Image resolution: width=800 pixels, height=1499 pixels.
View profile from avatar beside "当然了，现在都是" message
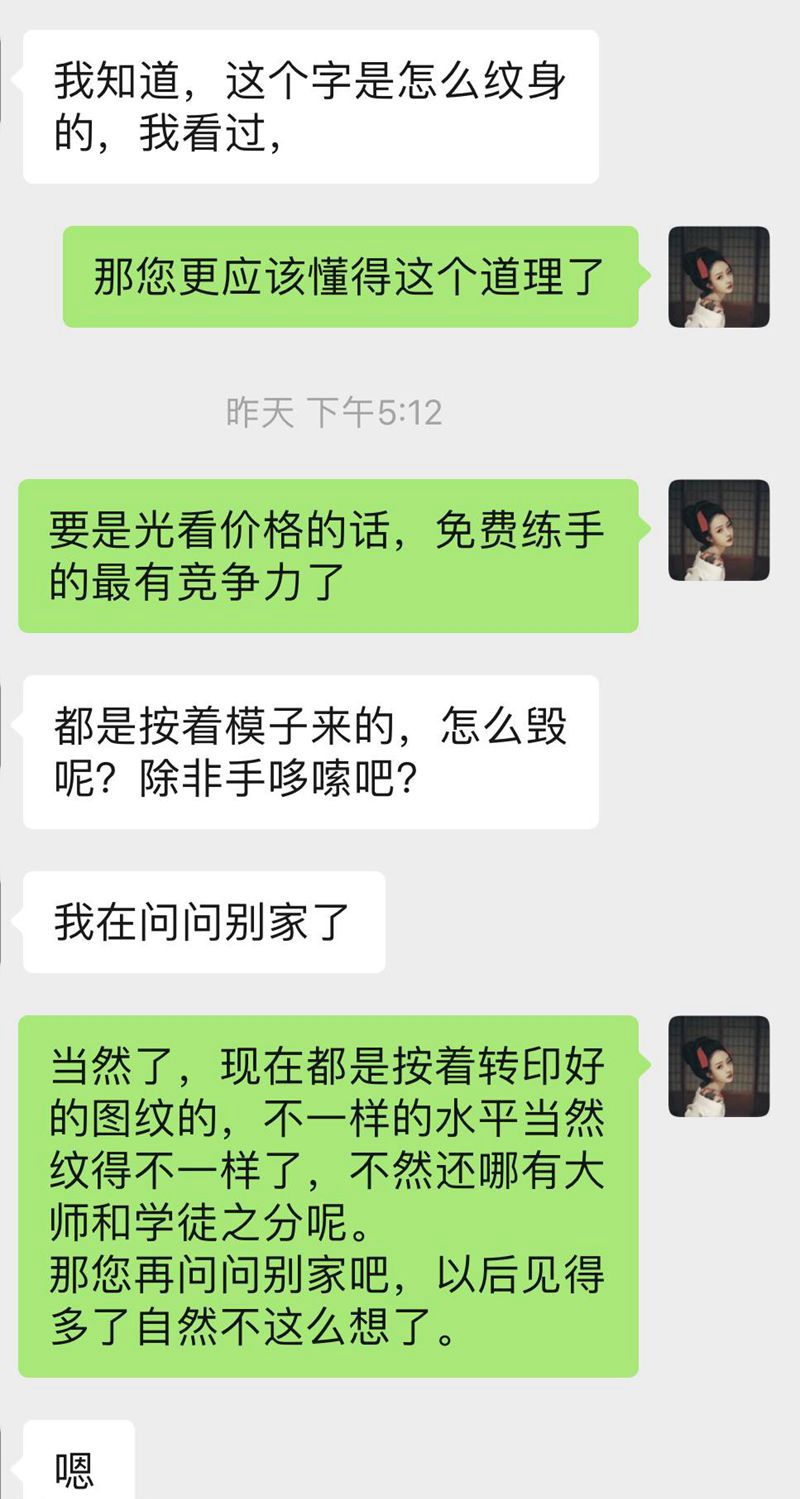coord(718,1066)
